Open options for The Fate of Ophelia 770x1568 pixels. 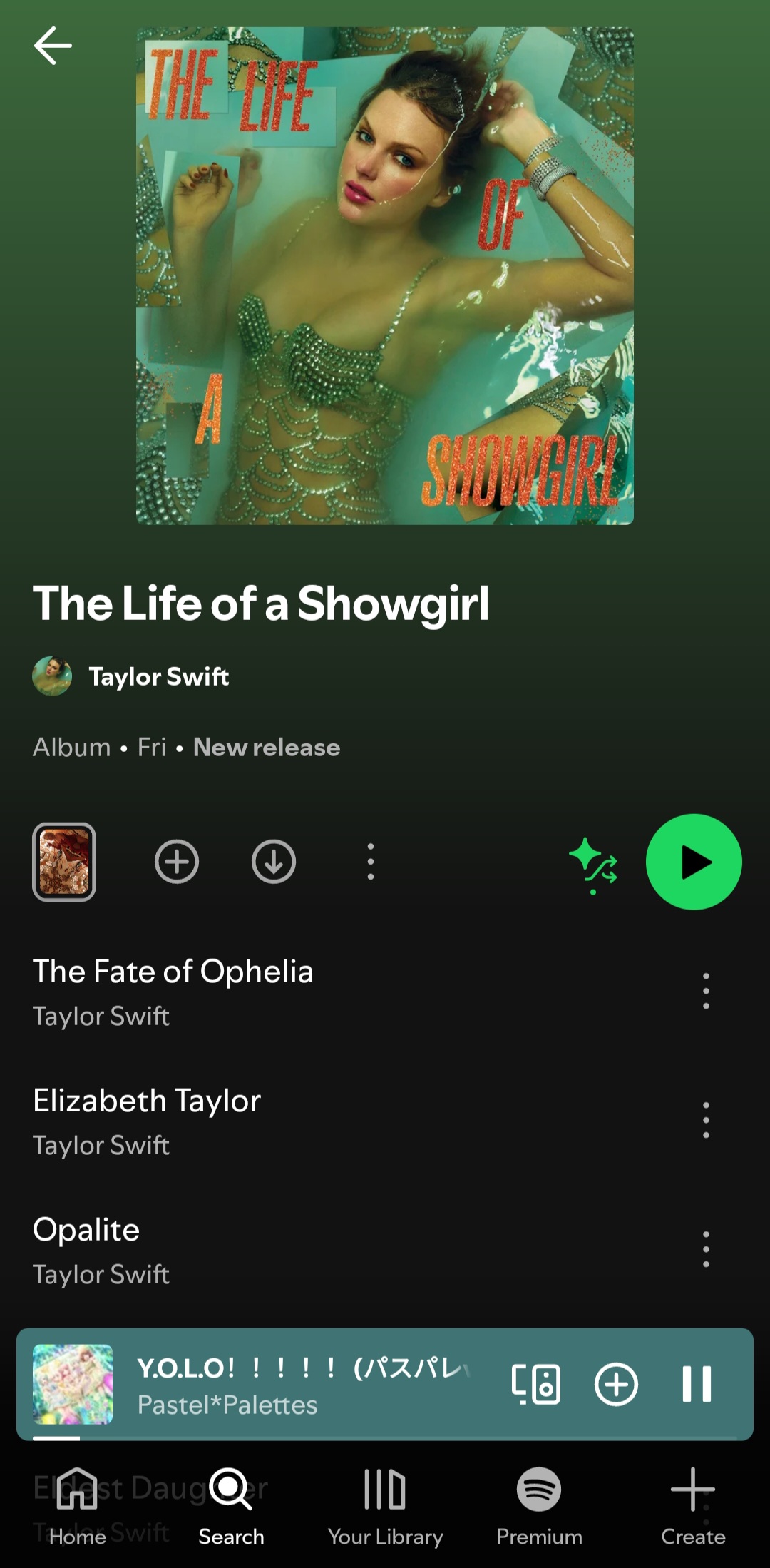(706, 991)
